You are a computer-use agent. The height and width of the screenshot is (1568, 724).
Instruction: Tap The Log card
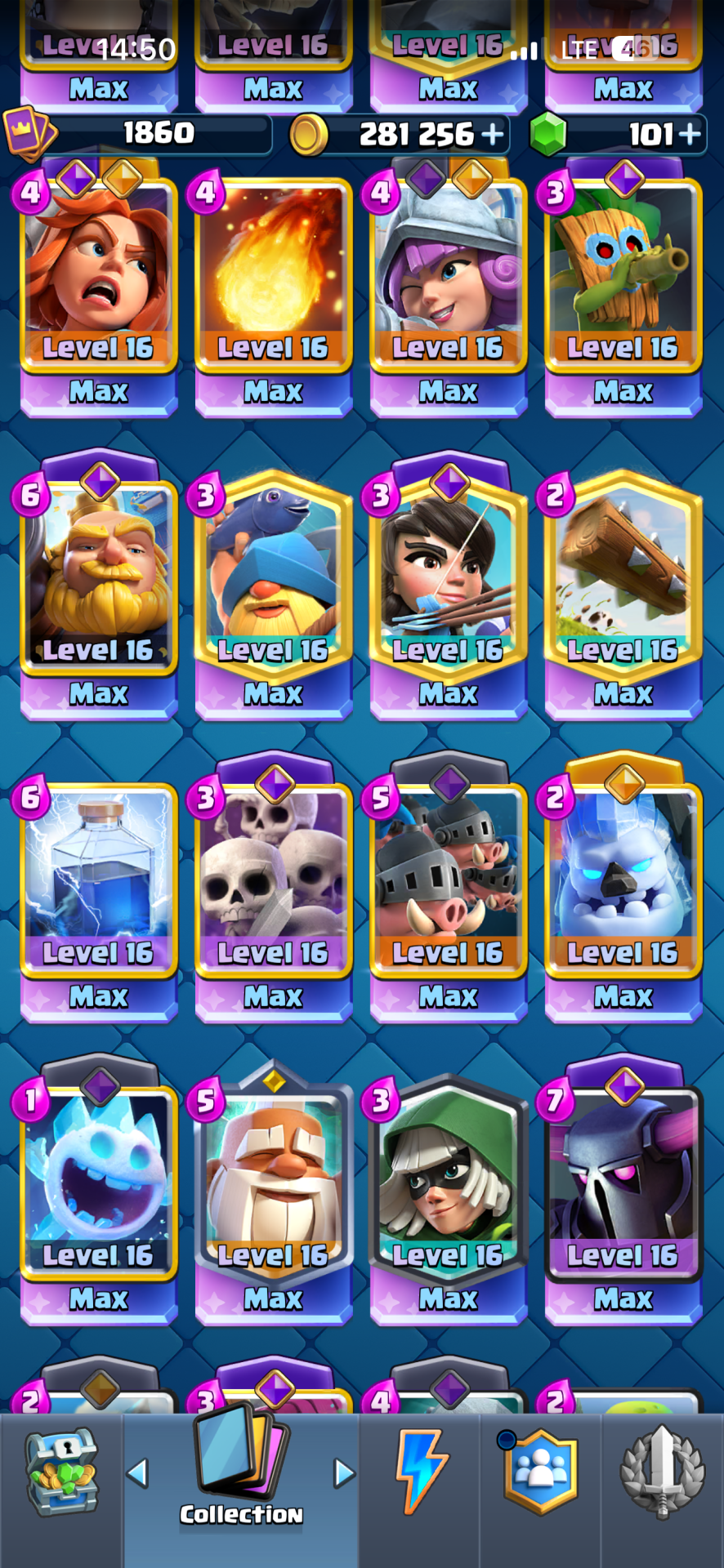pyautogui.click(x=623, y=592)
